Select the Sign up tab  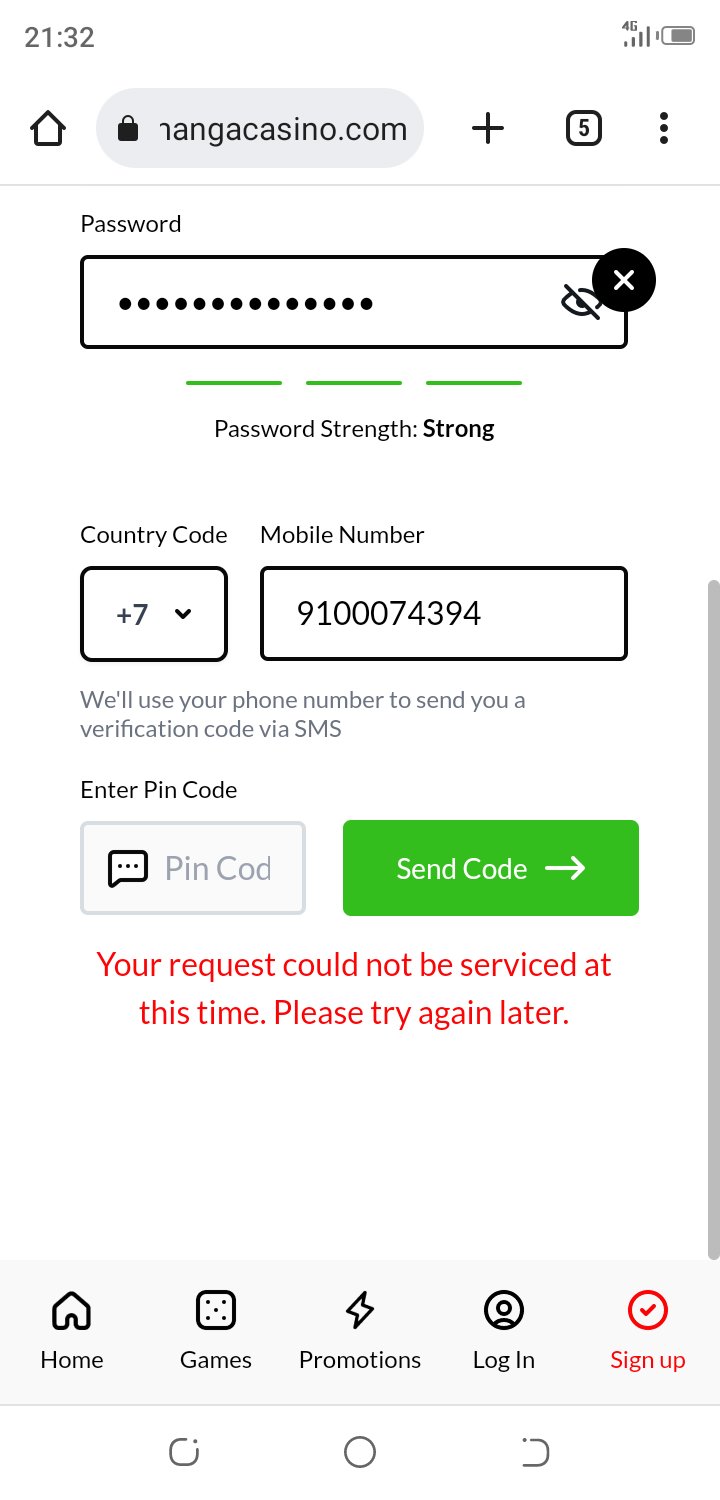pos(648,1330)
